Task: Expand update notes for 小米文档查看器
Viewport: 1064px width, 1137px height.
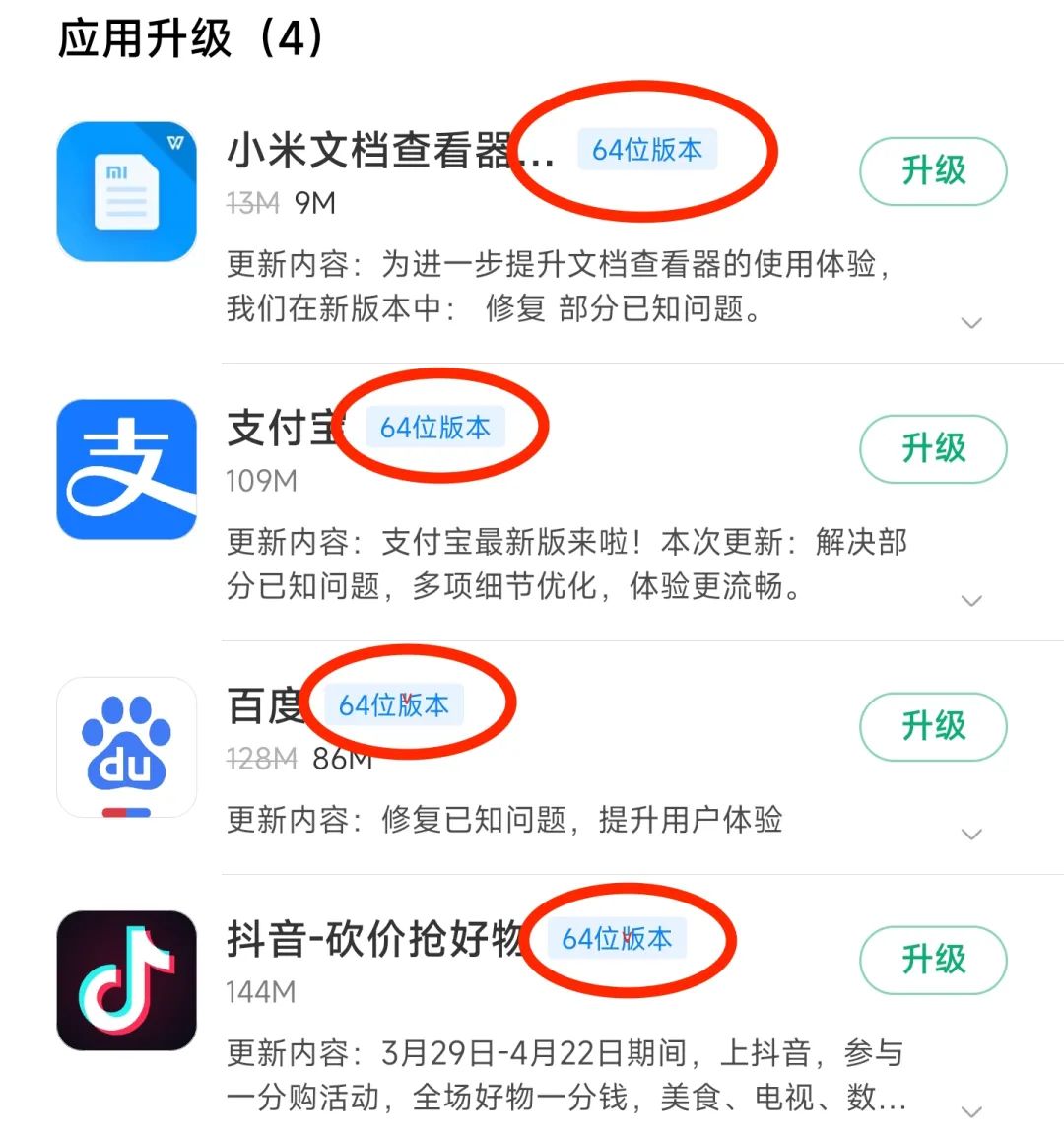Action: click(971, 323)
